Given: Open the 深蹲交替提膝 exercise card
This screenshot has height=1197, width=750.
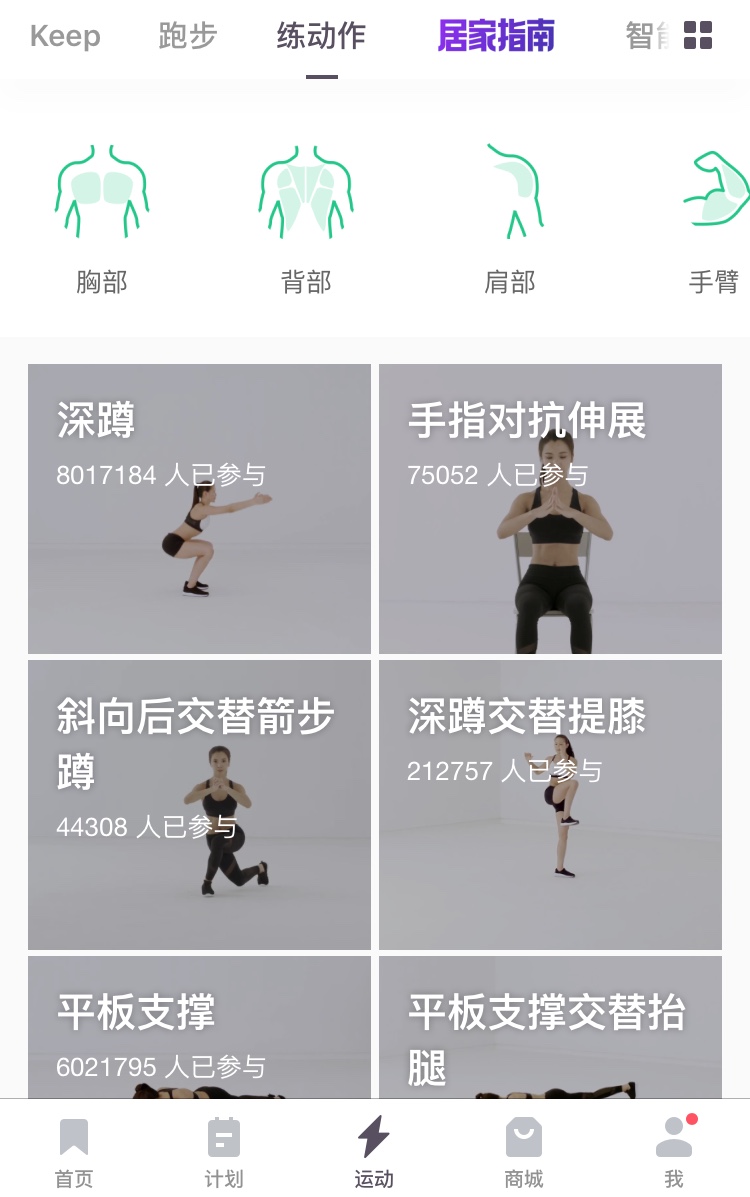Looking at the screenshot, I should pyautogui.click(x=550, y=803).
